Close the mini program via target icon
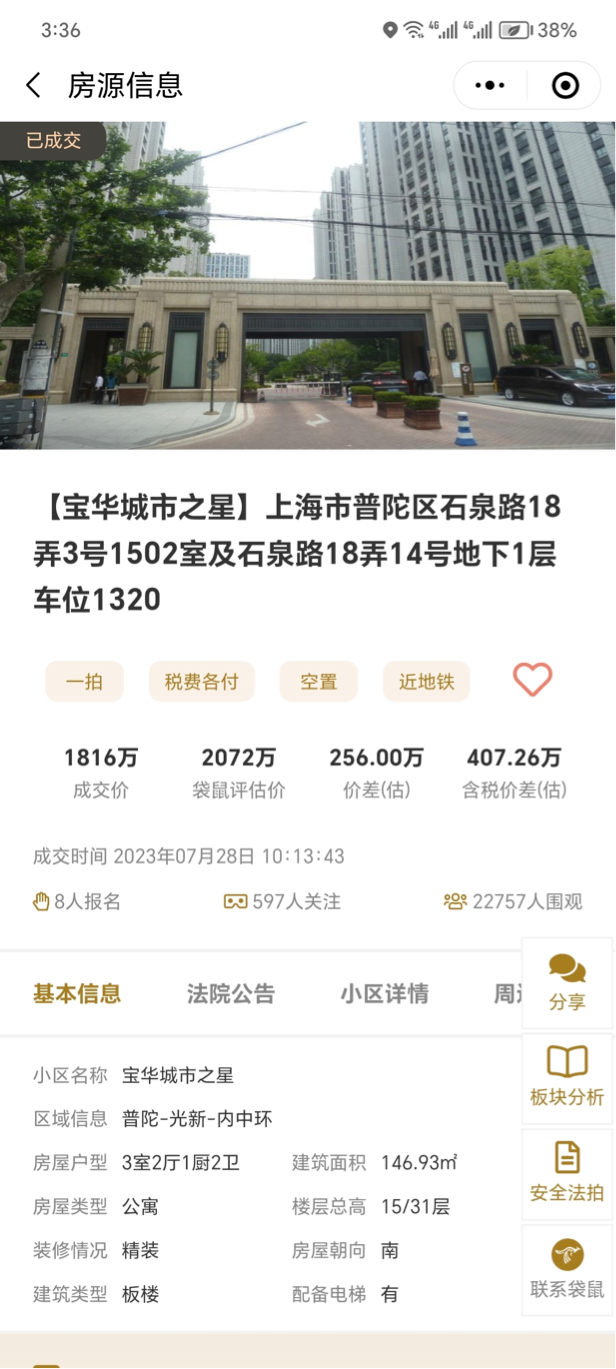 565,86
